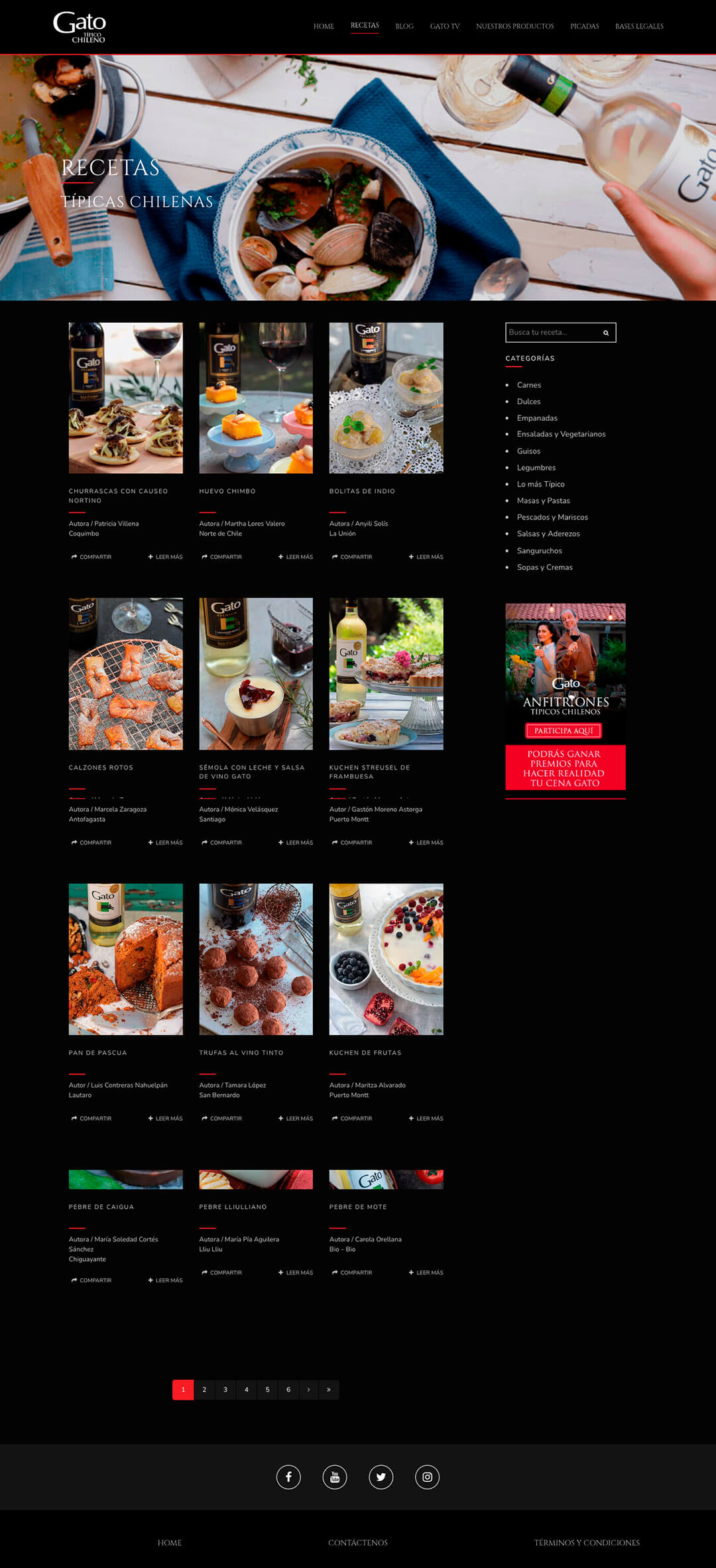Image resolution: width=716 pixels, height=1568 pixels.
Task: Visit the Facebook page from the footer
Action: pyautogui.click(x=288, y=1477)
